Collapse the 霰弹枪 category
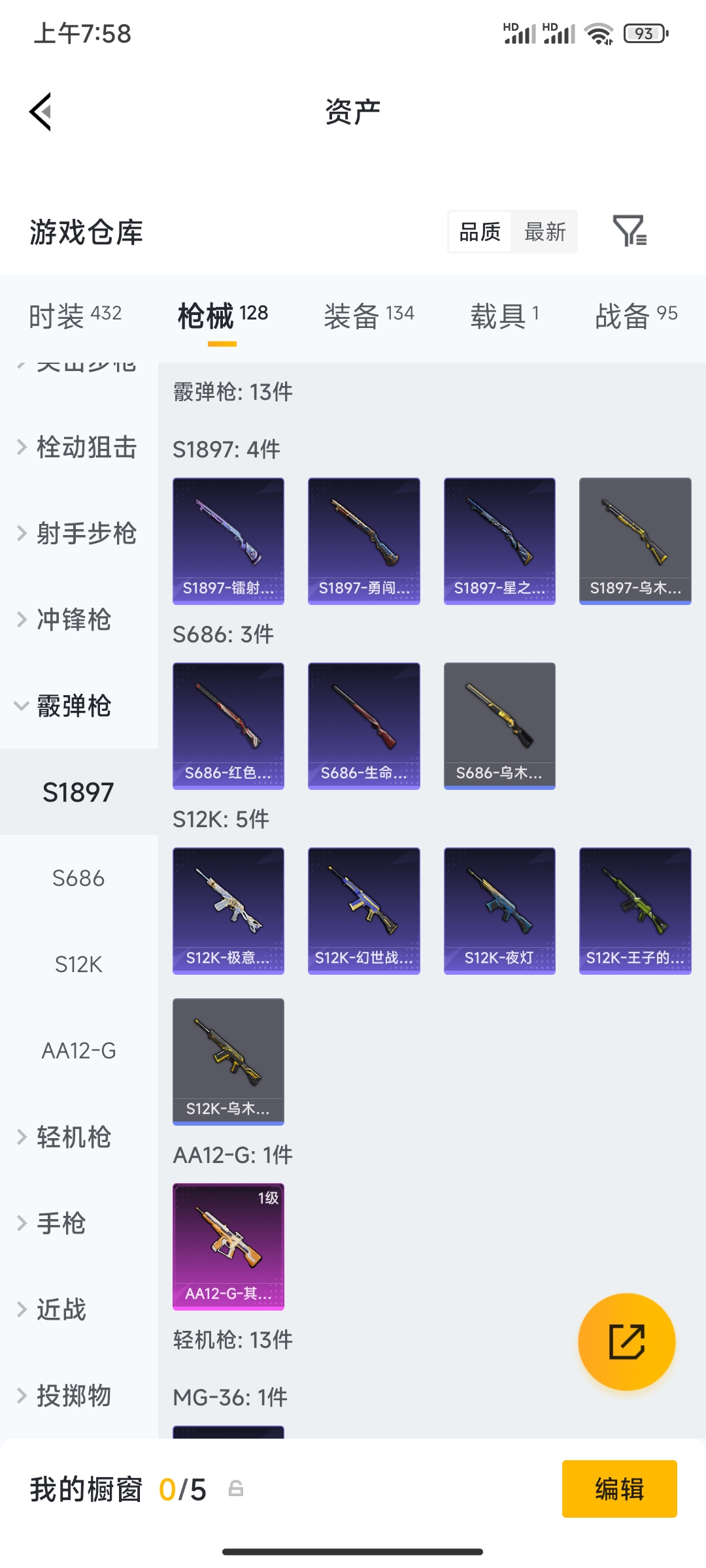Image resolution: width=706 pixels, height=1568 pixels. point(78,706)
